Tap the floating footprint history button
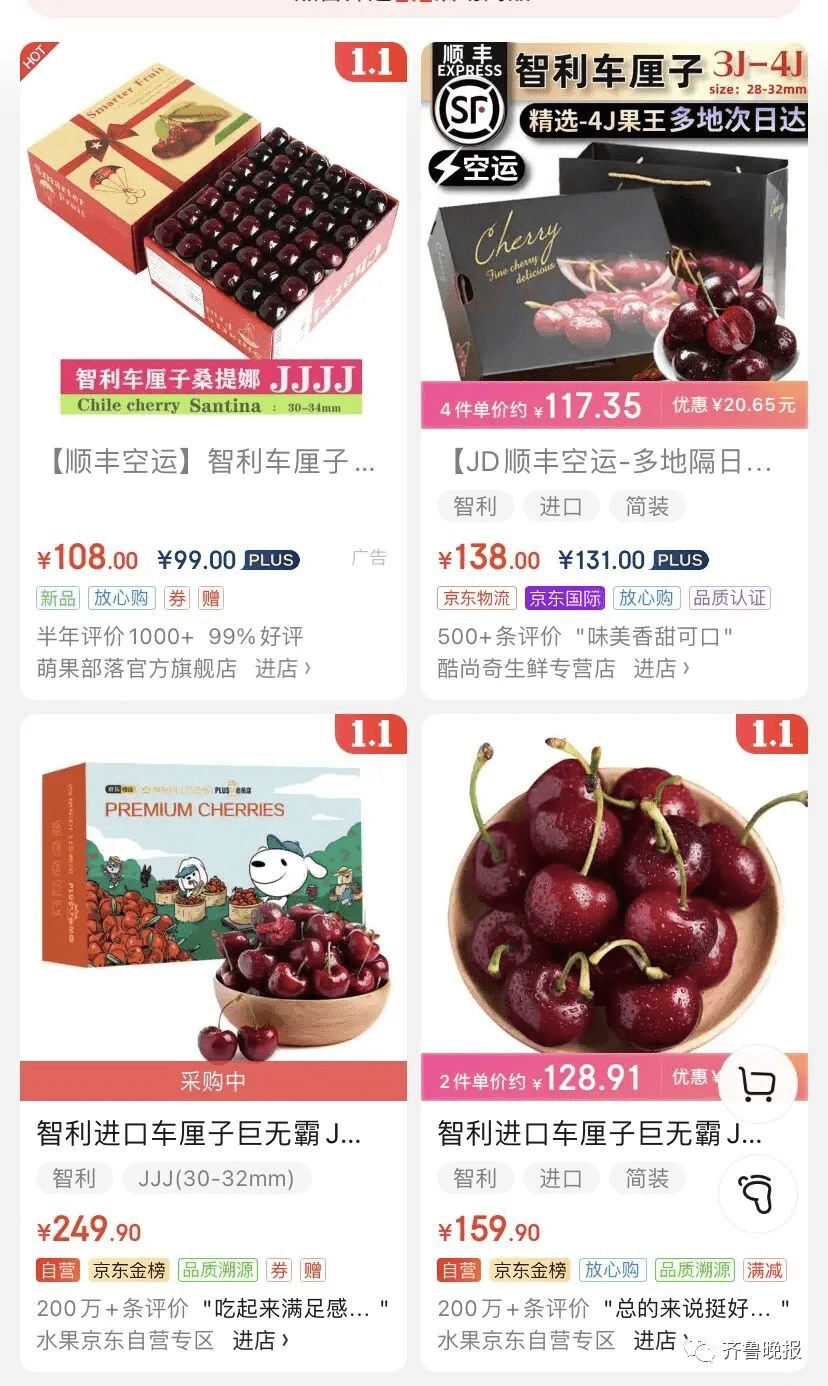Viewport: 828px width, 1386px height. (x=757, y=1194)
